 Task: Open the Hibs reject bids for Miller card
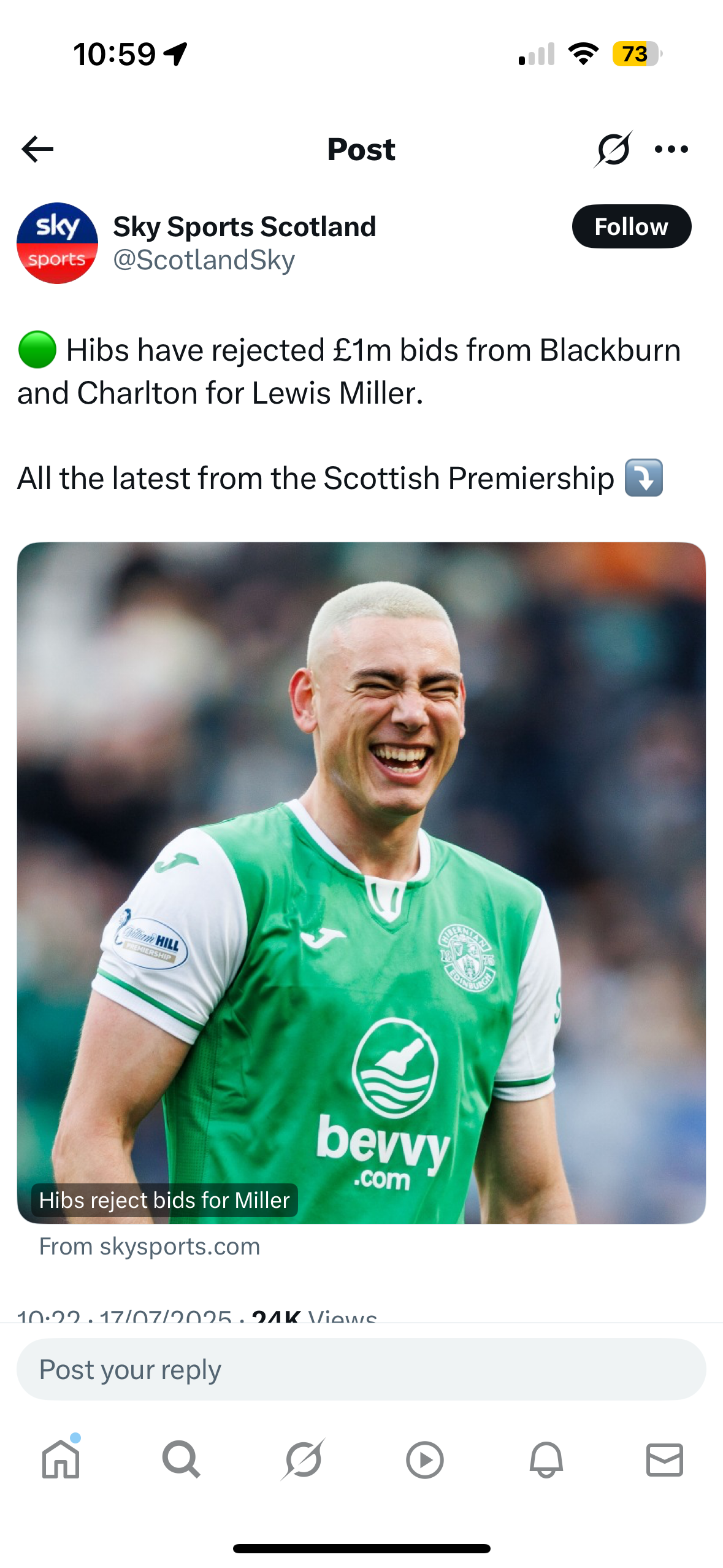pos(361,882)
